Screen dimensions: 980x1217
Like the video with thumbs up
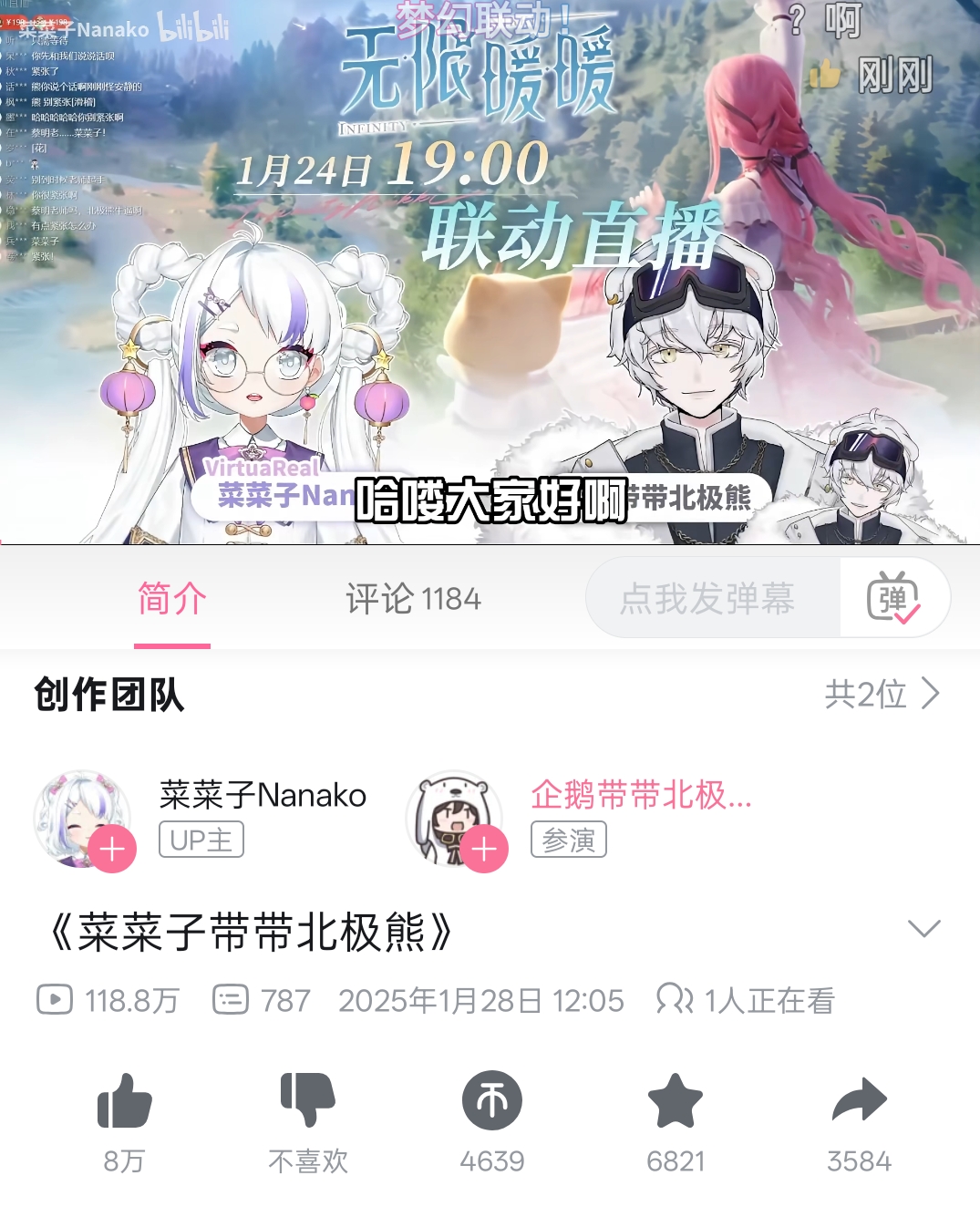(124, 1101)
